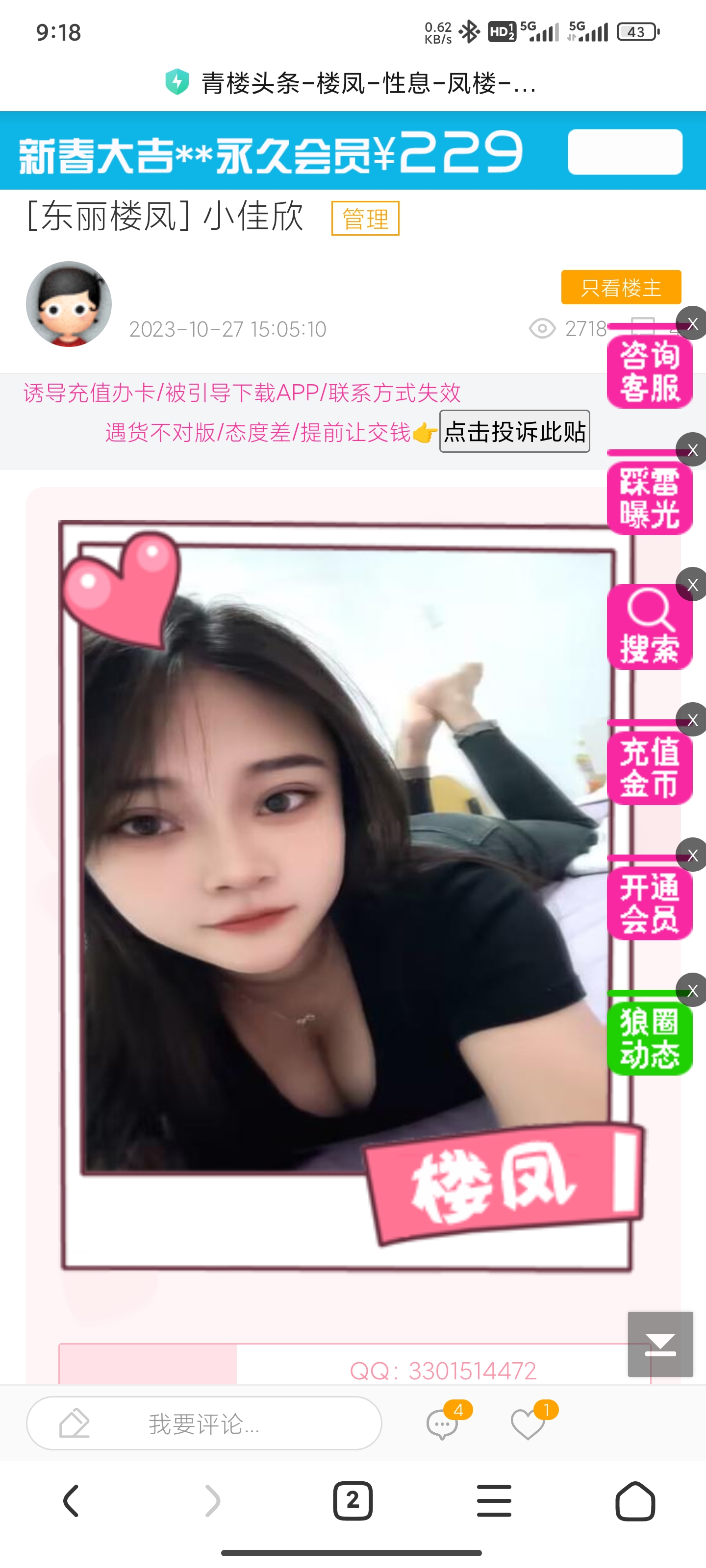Open the 永久会员¥229 promotion banner
Viewport: 706px width, 1568px height.
(x=271, y=151)
